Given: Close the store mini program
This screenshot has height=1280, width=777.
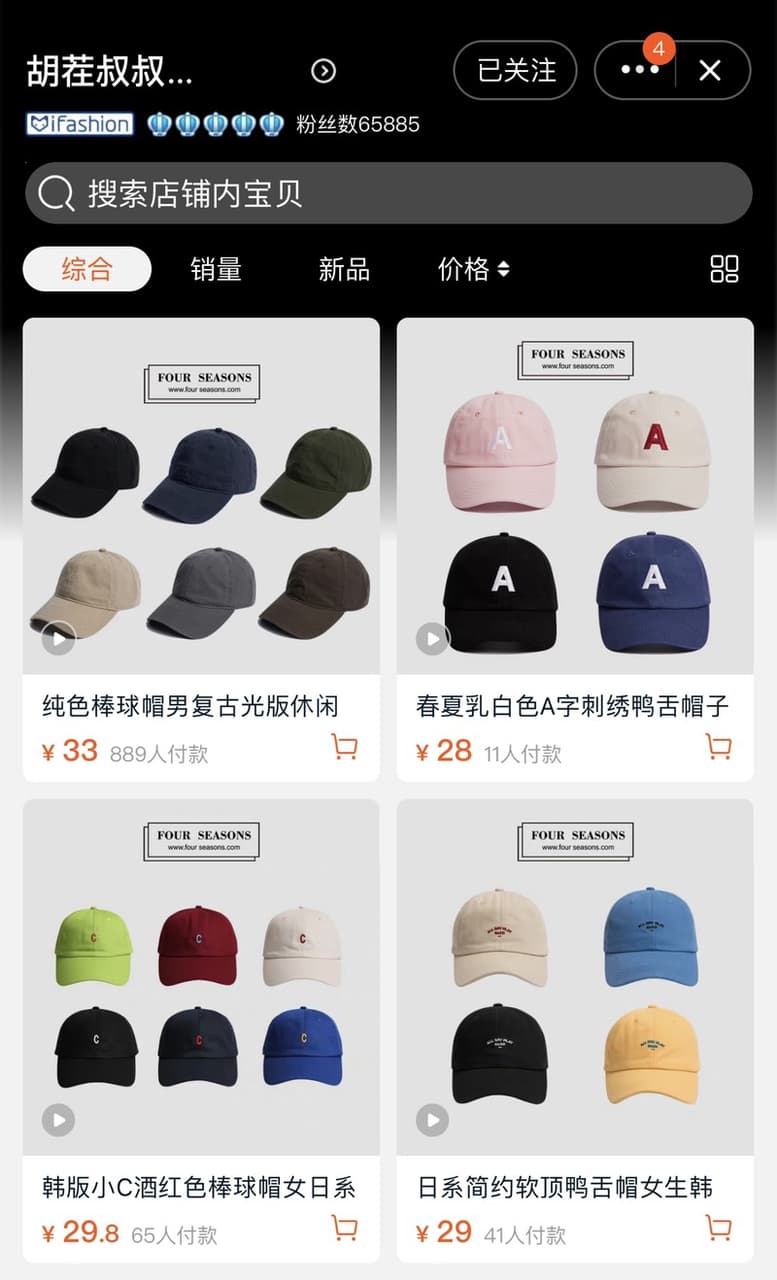Looking at the screenshot, I should pyautogui.click(x=710, y=71).
